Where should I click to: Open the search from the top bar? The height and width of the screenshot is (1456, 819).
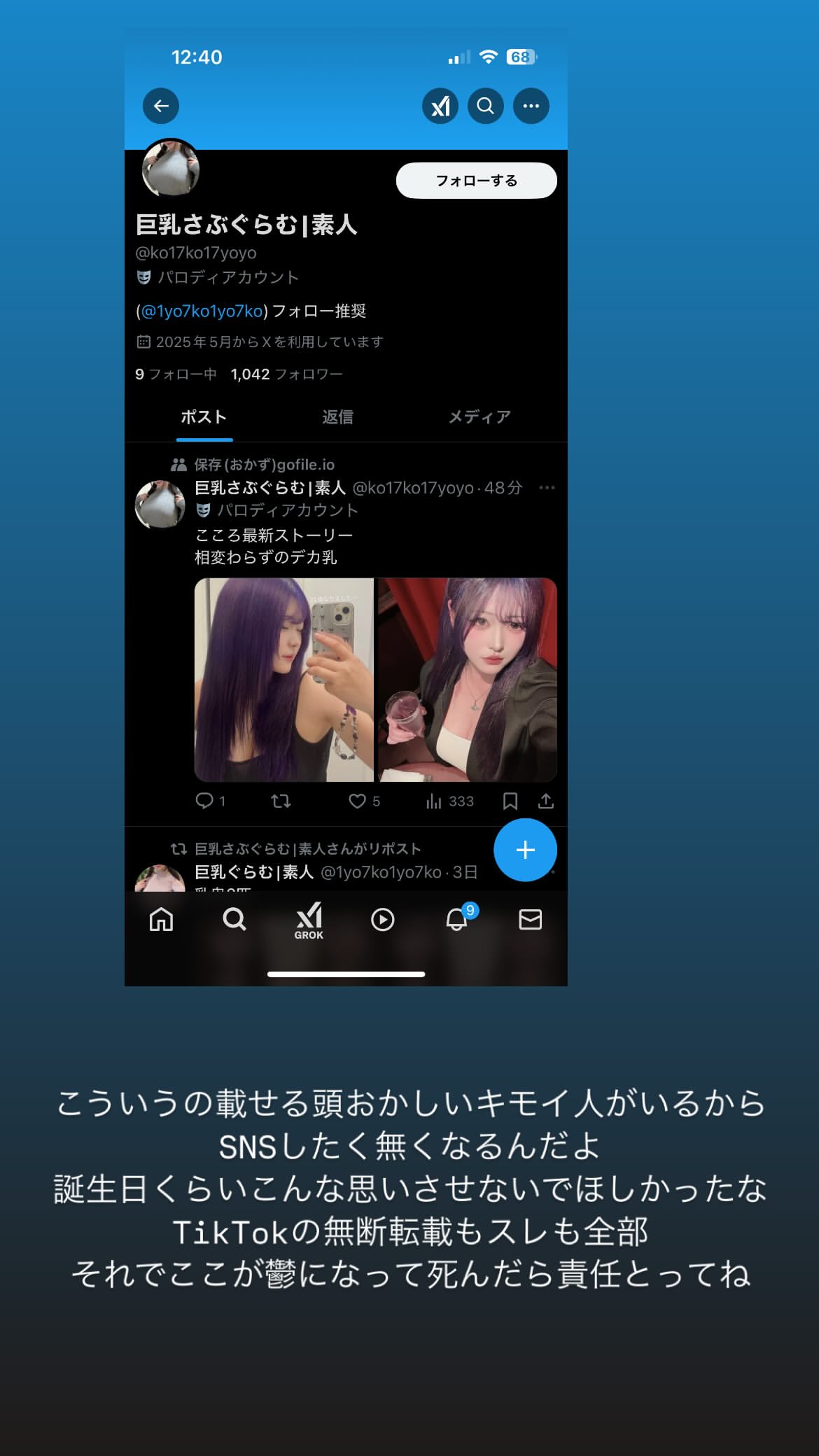pos(484,106)
